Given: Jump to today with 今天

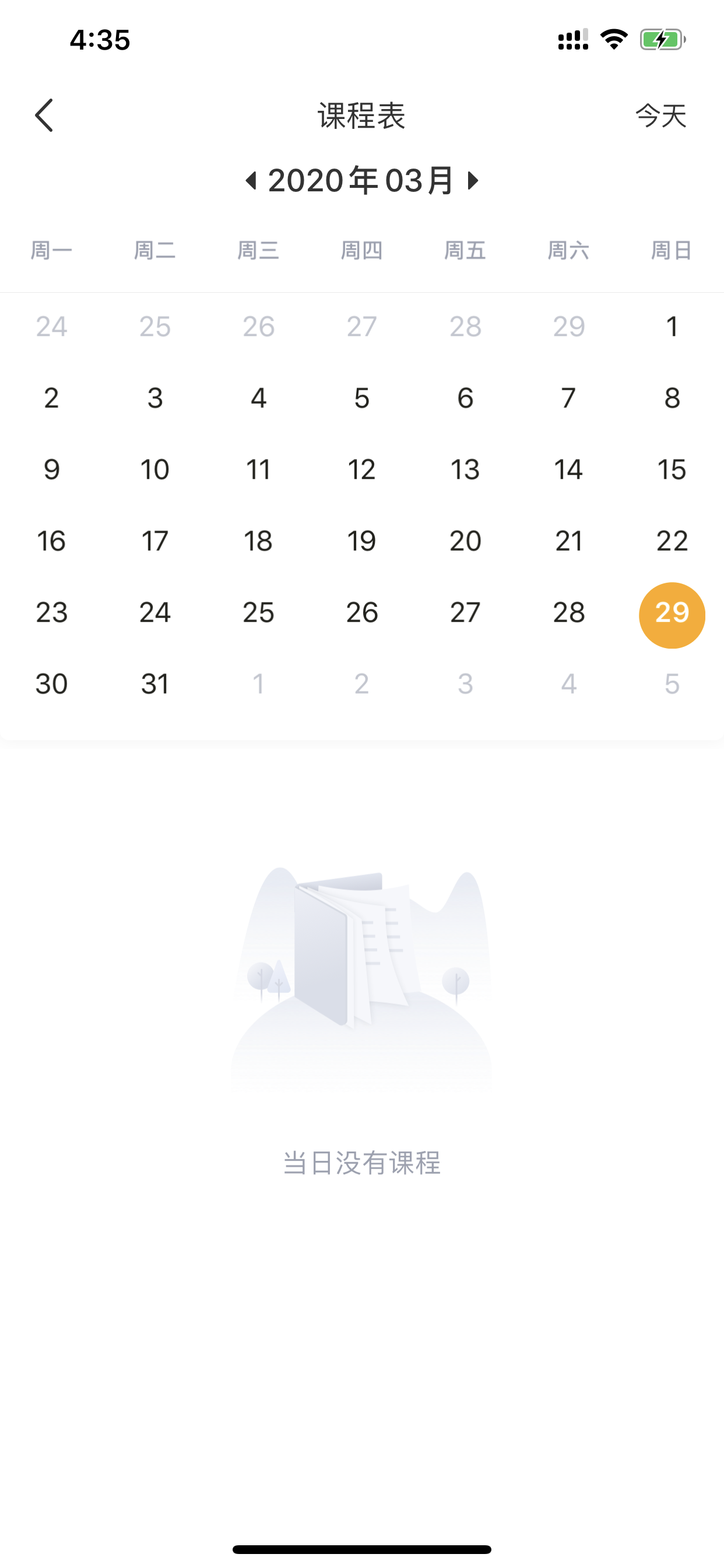Looking at the screenshot, I should [660, 116].
